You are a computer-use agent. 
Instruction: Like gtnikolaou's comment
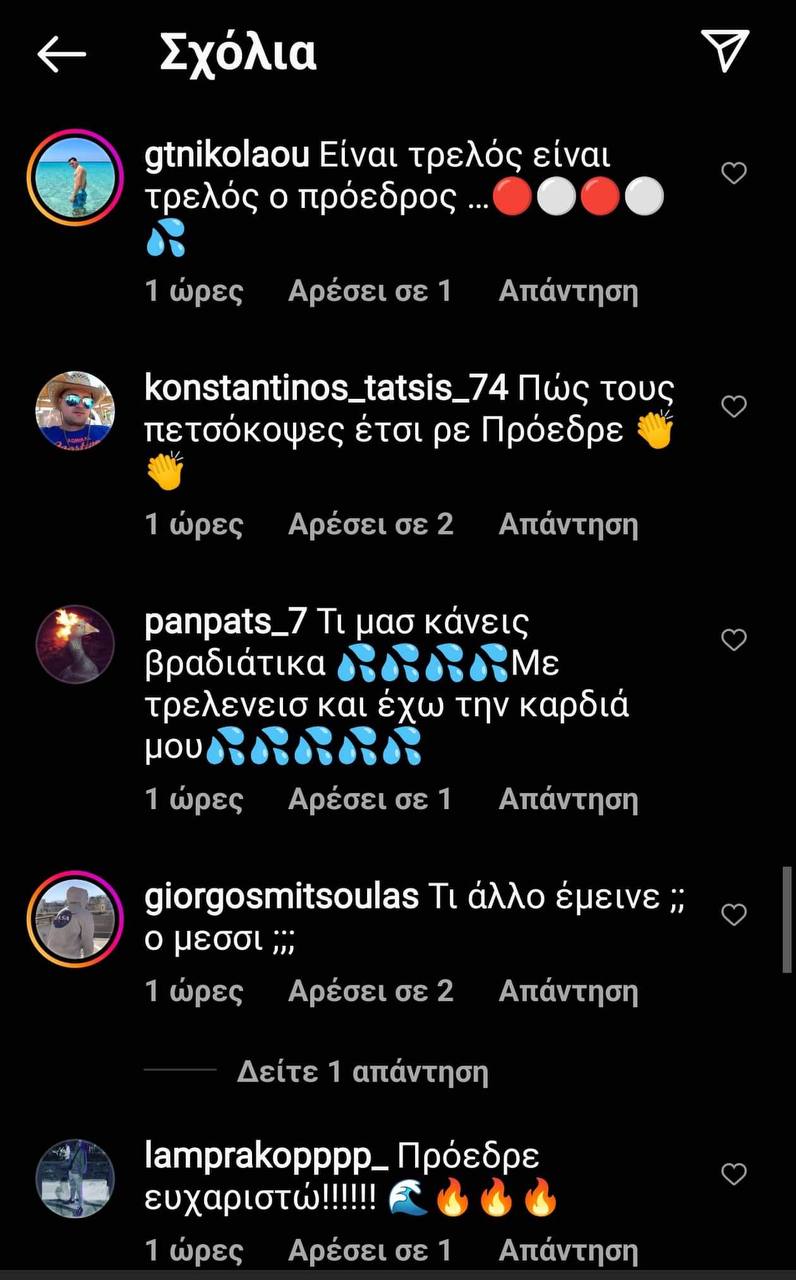pos(734,173)
